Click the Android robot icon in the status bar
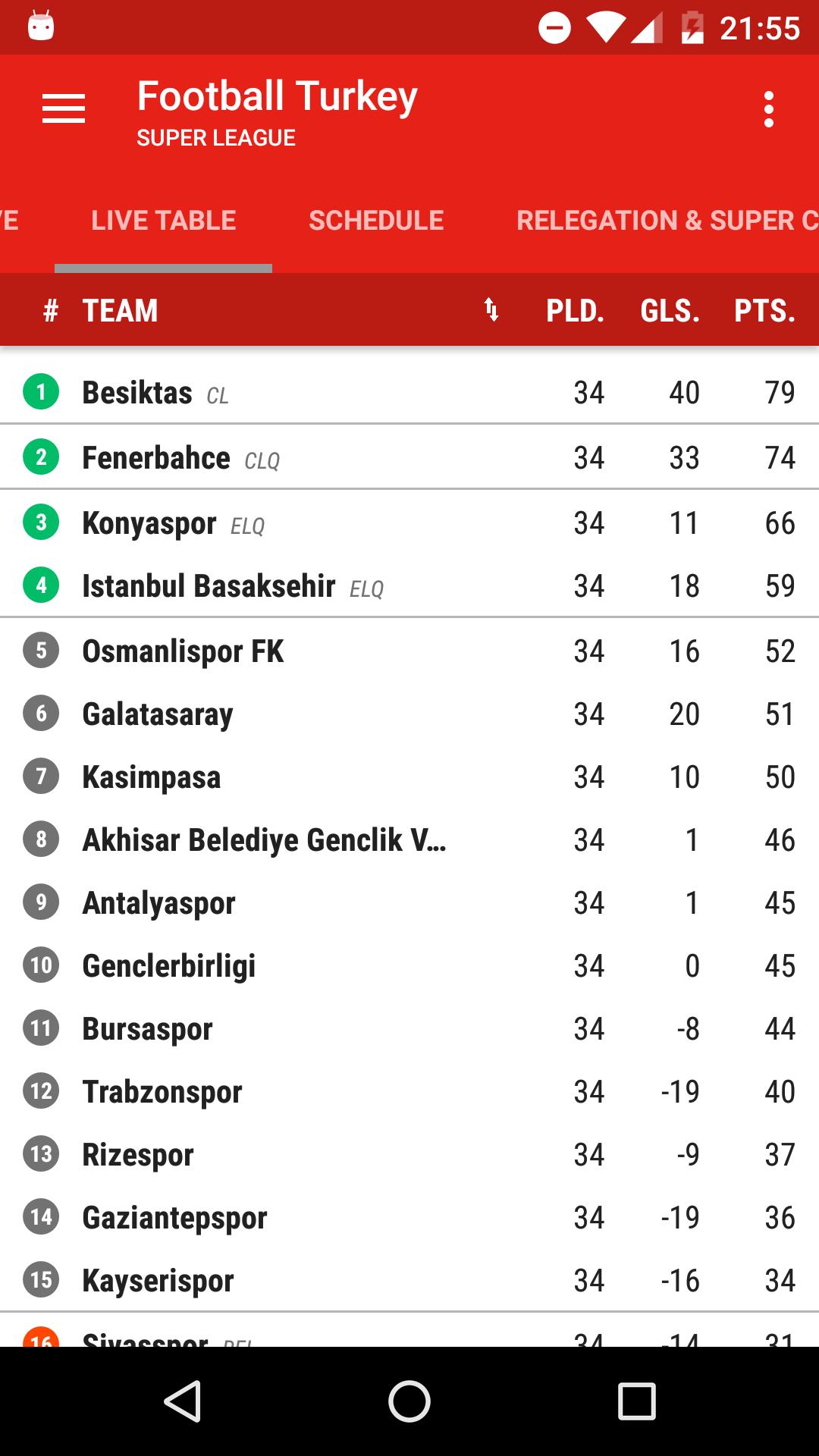Image resolution: width=819 pixels, height=1456 pixels. [38, 27]
